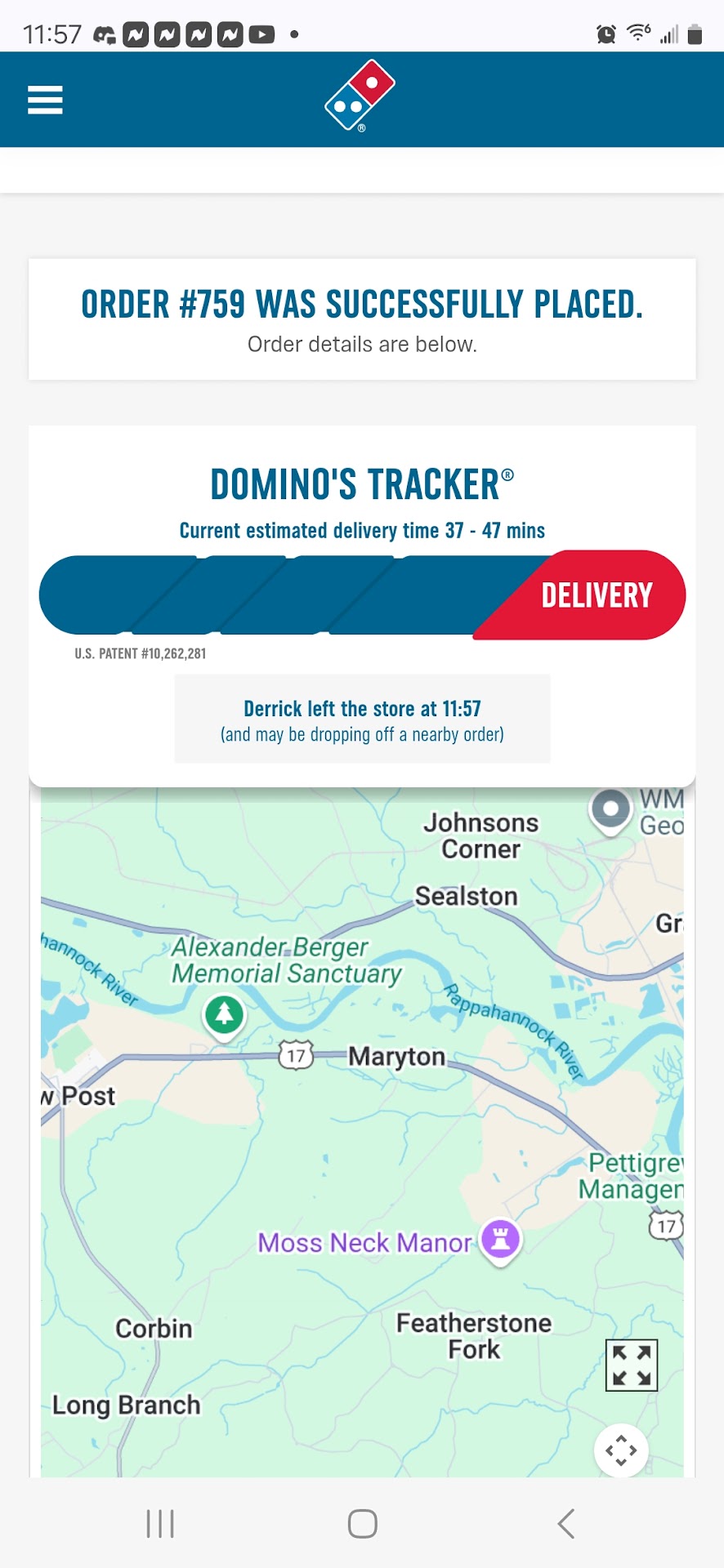Go back using system back button
724x1568 pixels.
(x=565, y=1524)
